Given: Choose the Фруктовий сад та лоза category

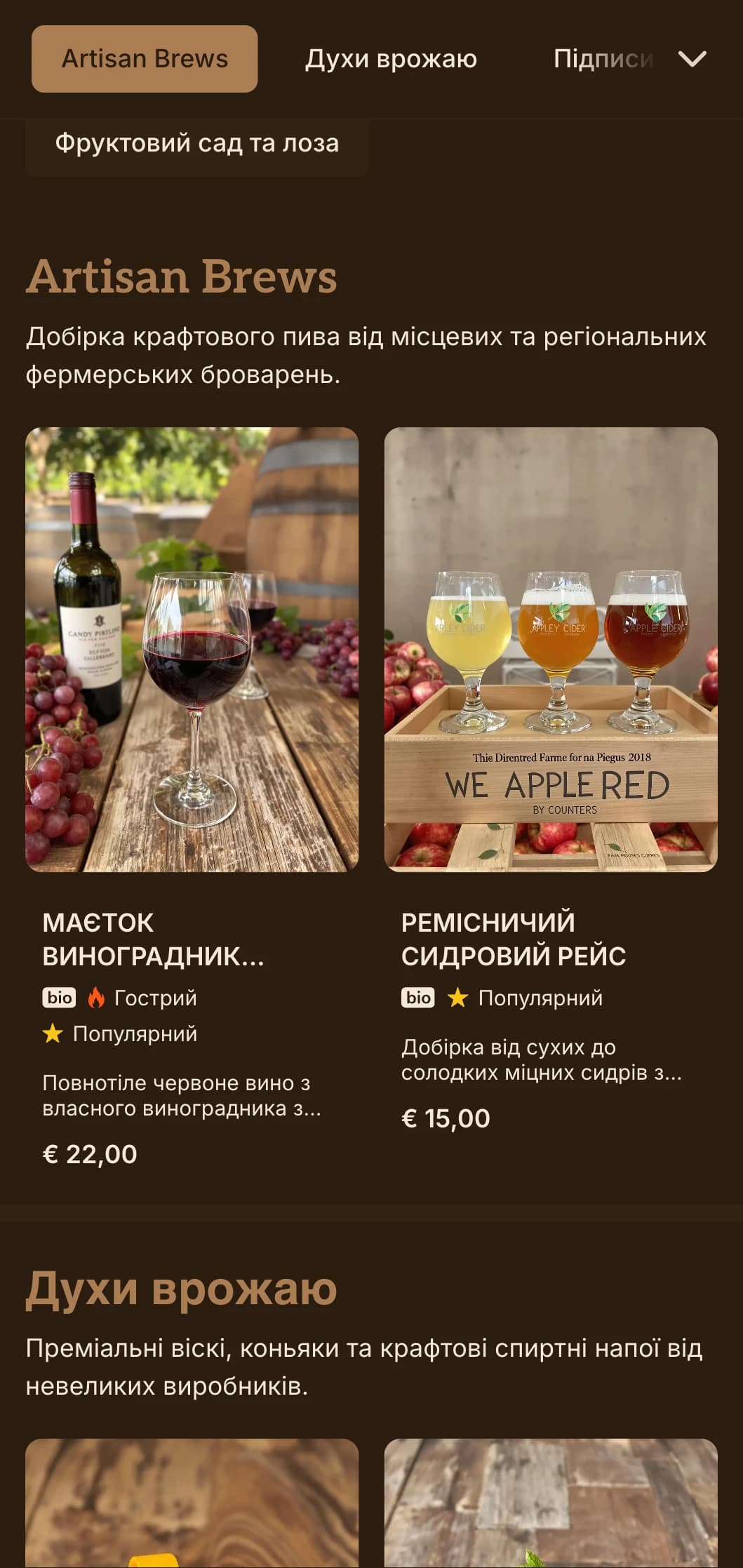Looking at the screenshot, I should [x=197, y=144].
